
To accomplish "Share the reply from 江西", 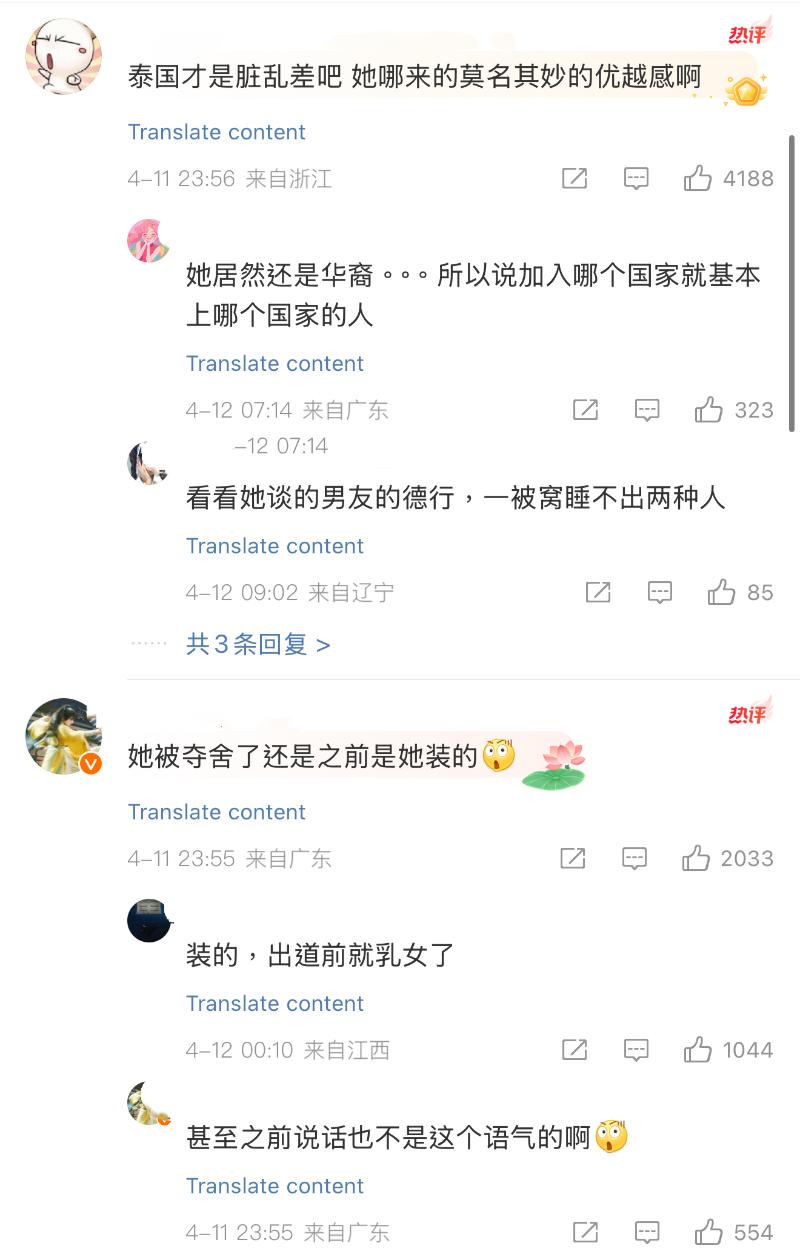I will tap(575, 1050).
